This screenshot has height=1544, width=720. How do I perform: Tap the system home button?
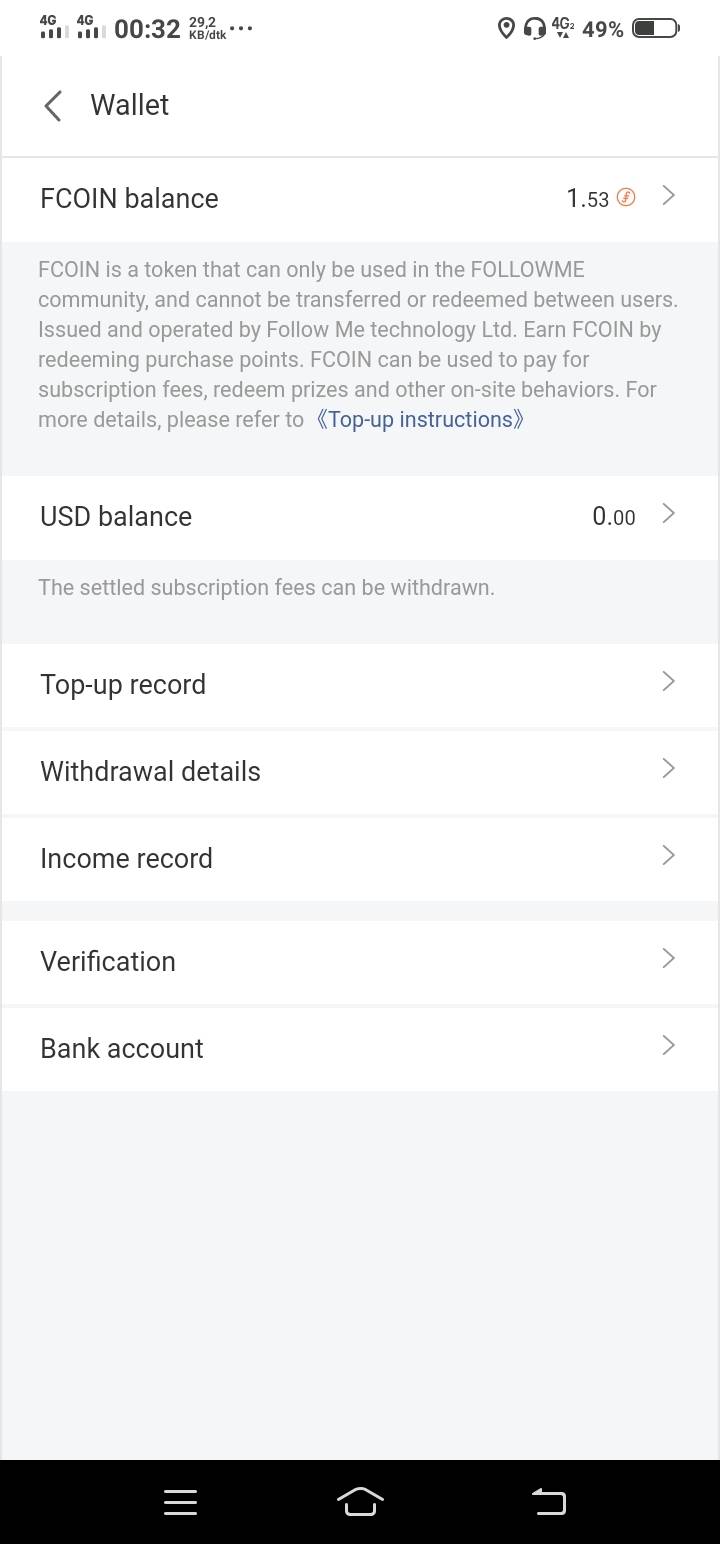(x=361, y=1501)
